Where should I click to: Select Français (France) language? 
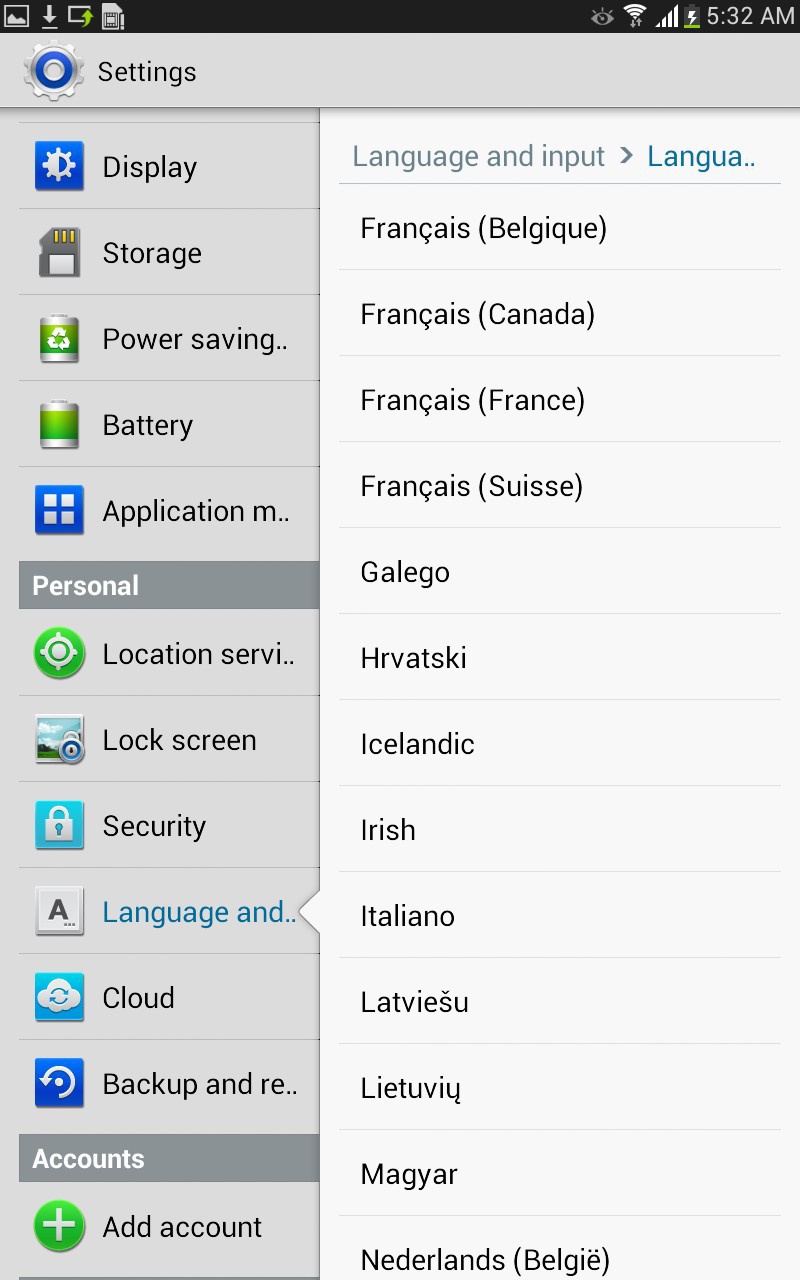click(559, 400)
